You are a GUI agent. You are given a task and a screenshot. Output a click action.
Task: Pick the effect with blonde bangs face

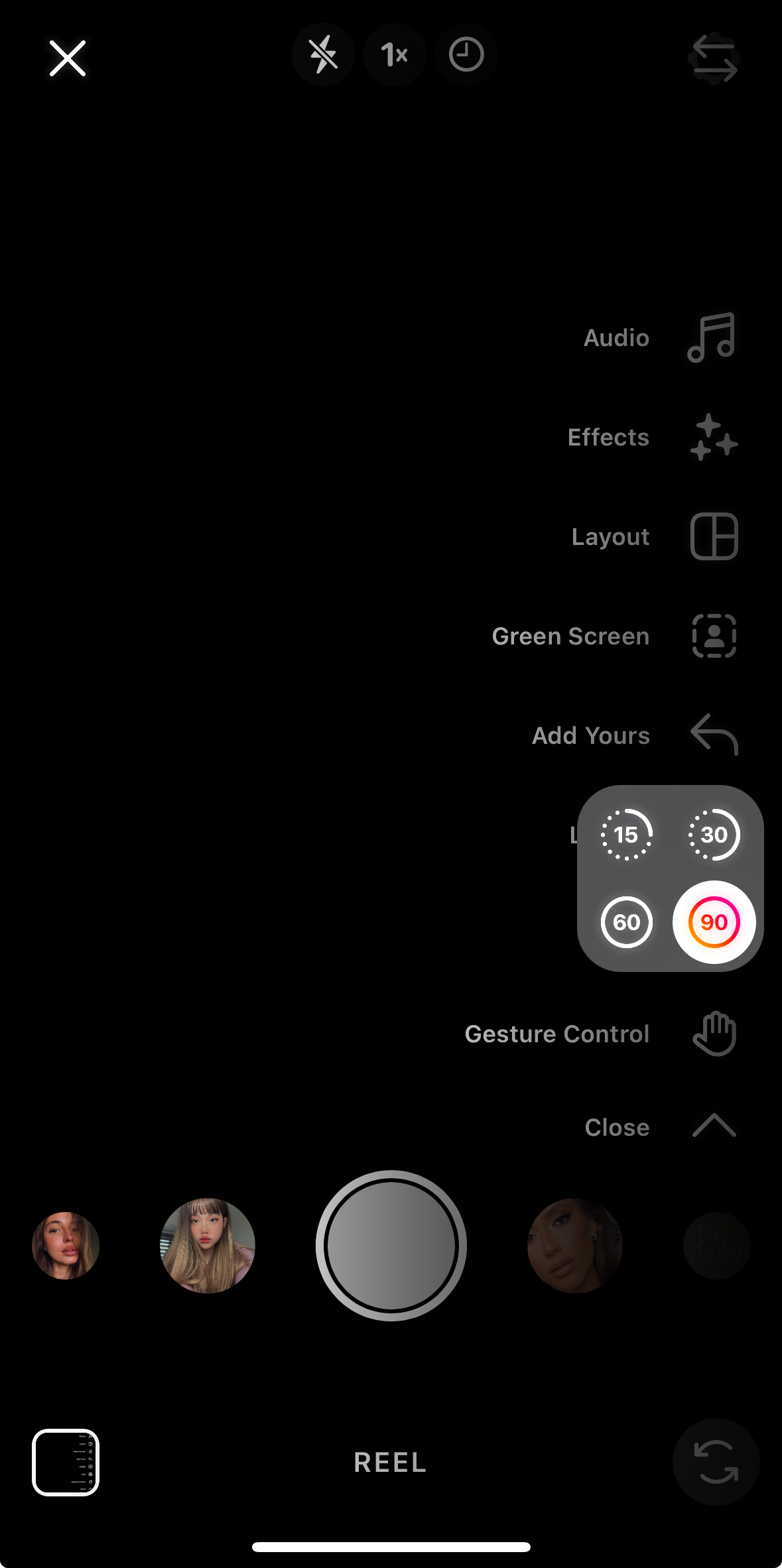pyautogui.click(x=208, y=1246)
